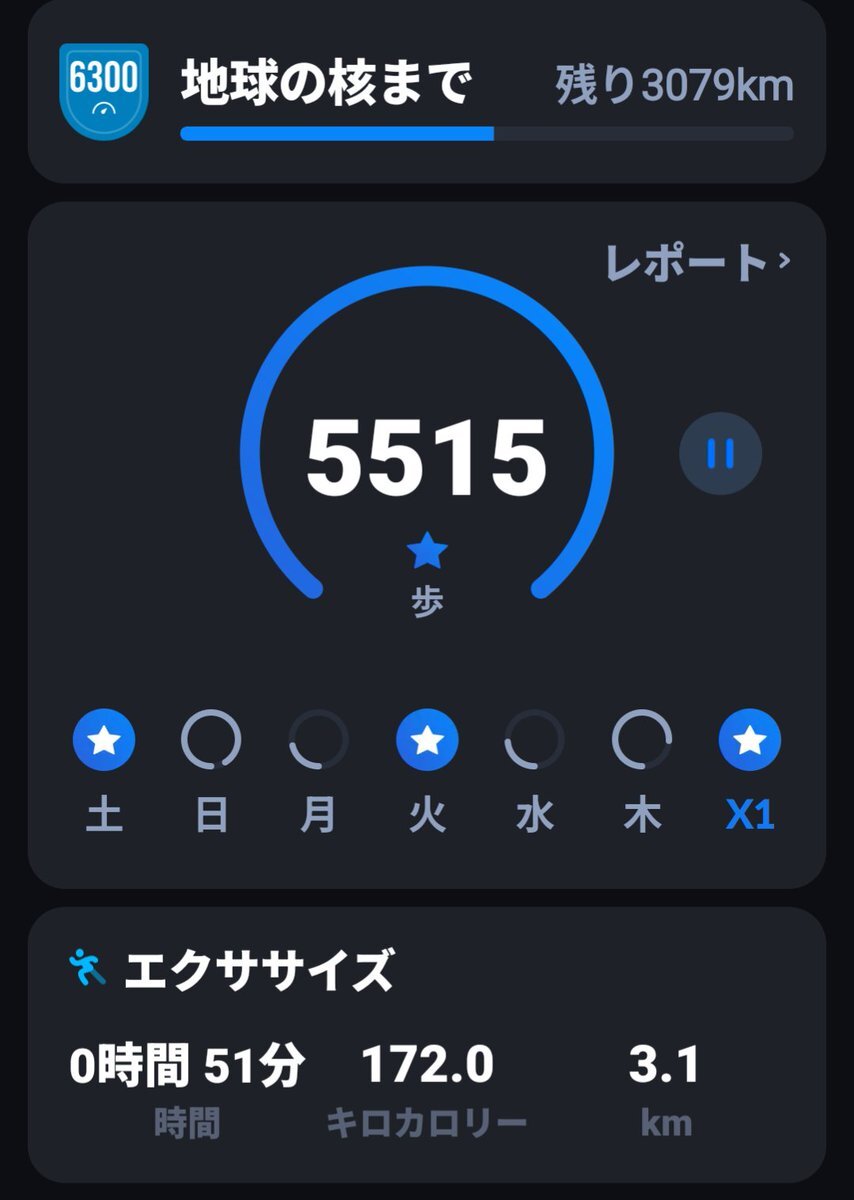Select Sunday 日 progress circle
The height and width of the screenshot is (1200, 854).
coord(211,741)
